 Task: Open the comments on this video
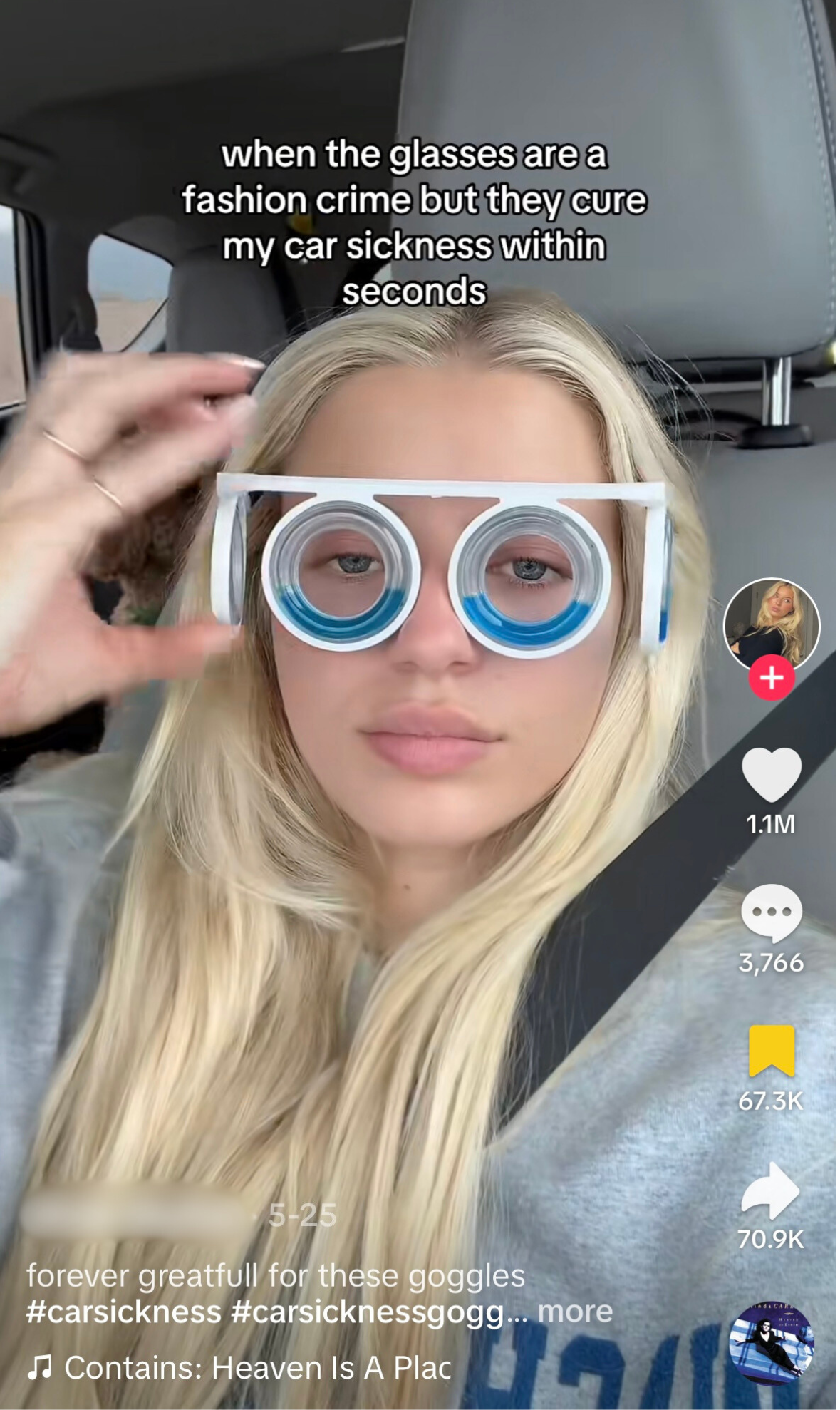click(x=771, y=912)
